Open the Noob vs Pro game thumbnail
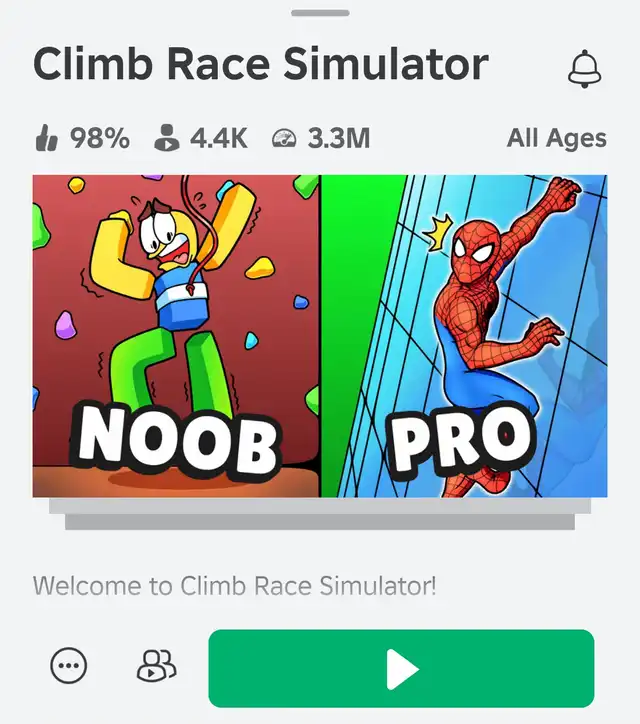 (x=320, y=336)
